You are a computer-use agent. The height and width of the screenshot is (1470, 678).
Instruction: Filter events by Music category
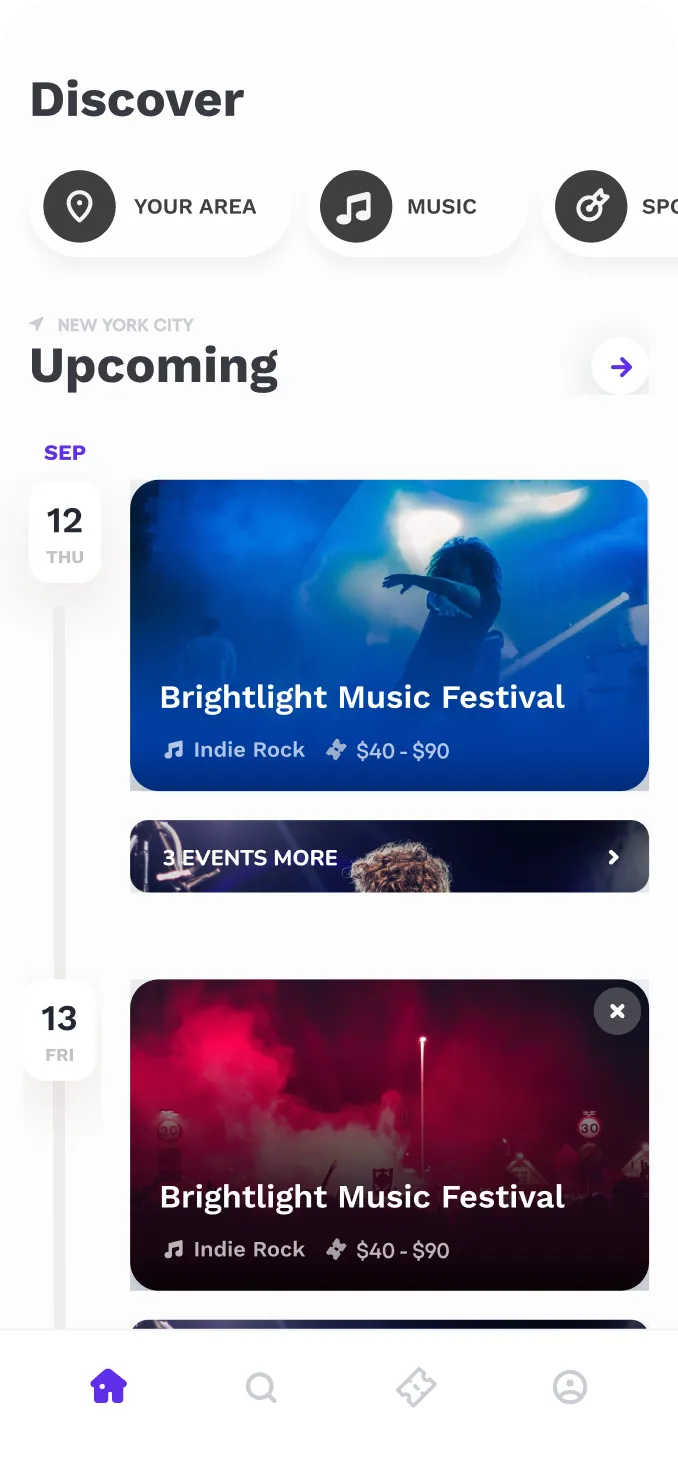[x=415, y=207]
